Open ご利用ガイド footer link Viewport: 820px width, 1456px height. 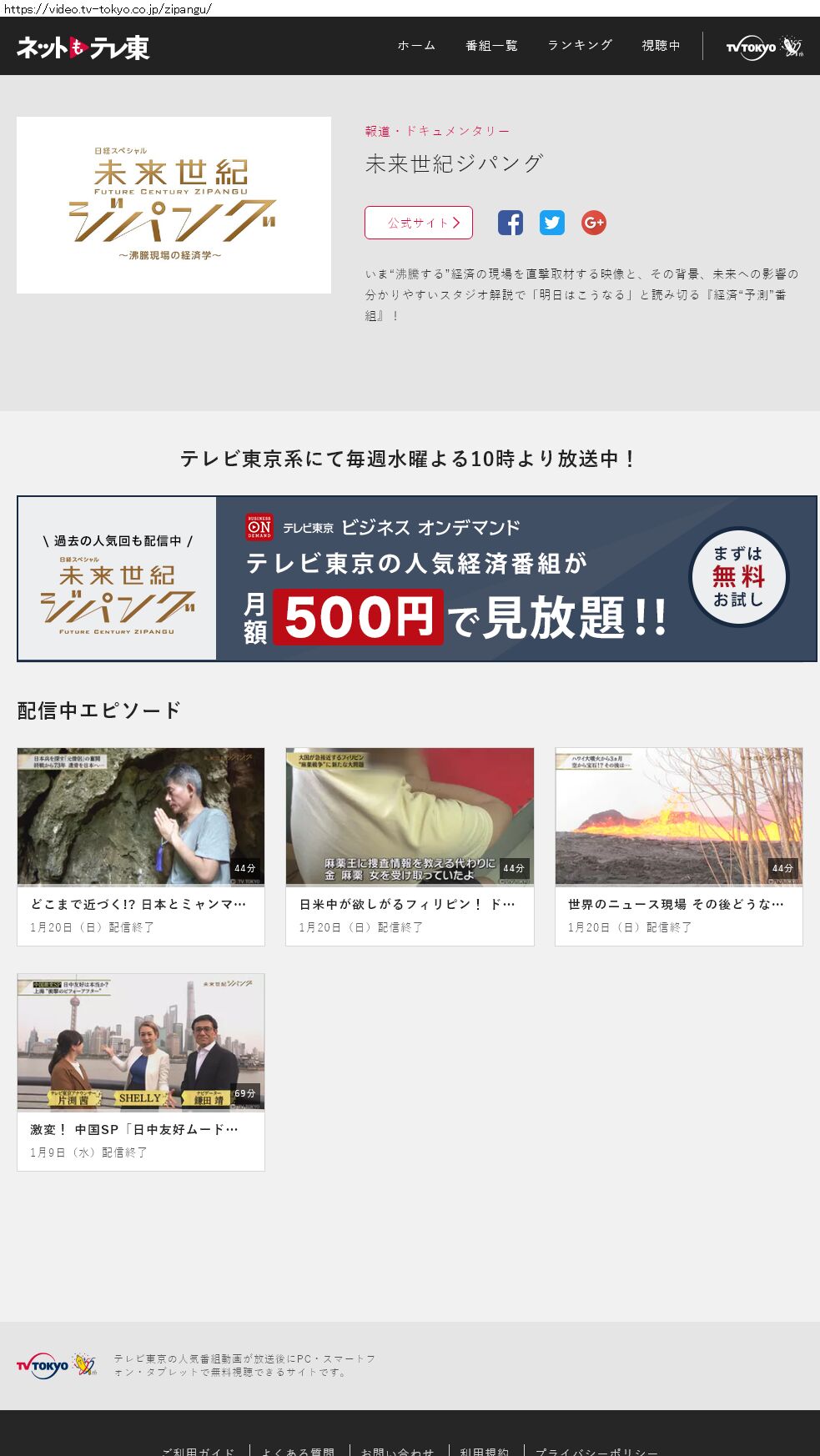199,1452
